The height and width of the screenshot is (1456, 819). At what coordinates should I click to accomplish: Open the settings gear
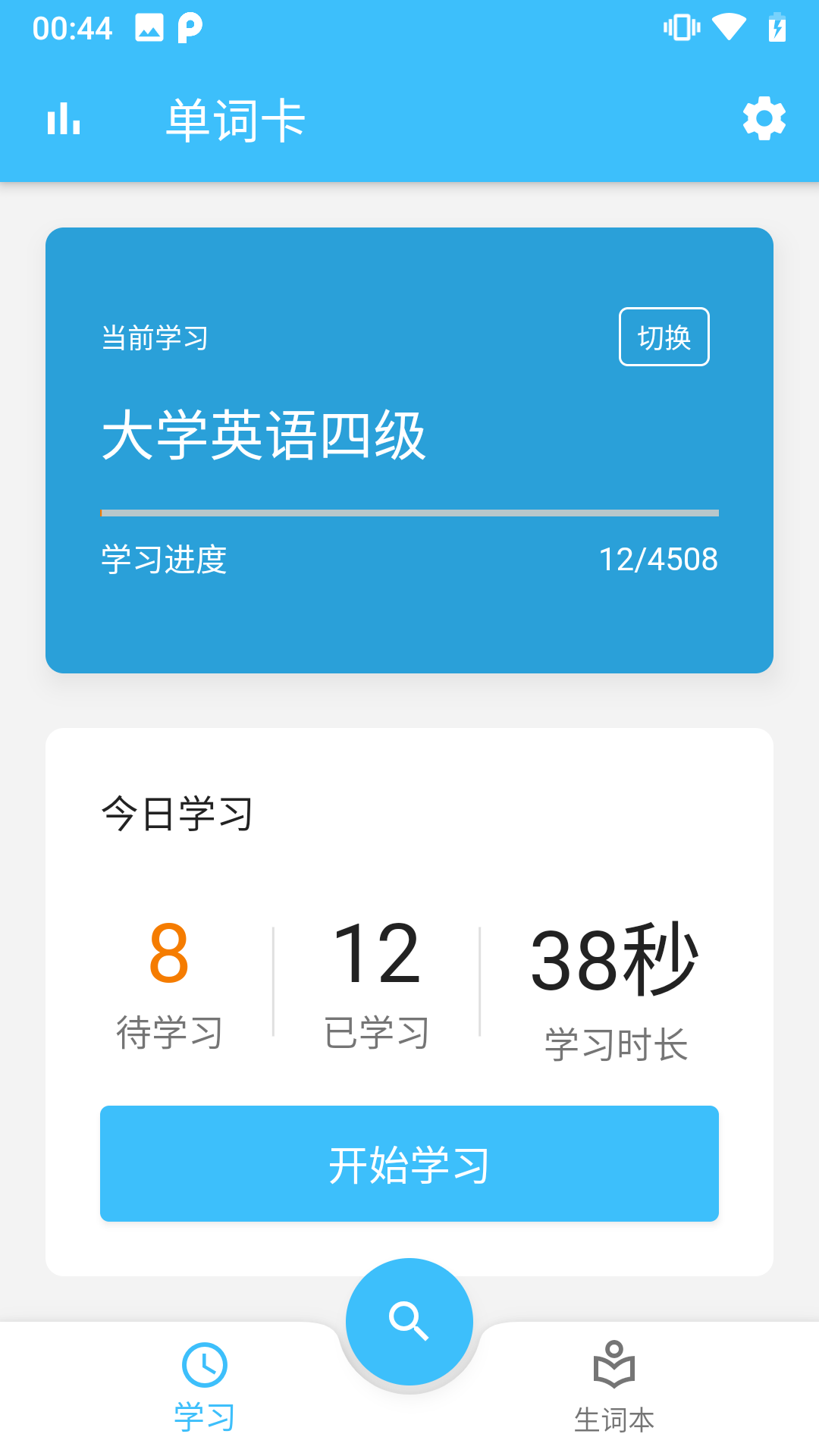(764, 119)
